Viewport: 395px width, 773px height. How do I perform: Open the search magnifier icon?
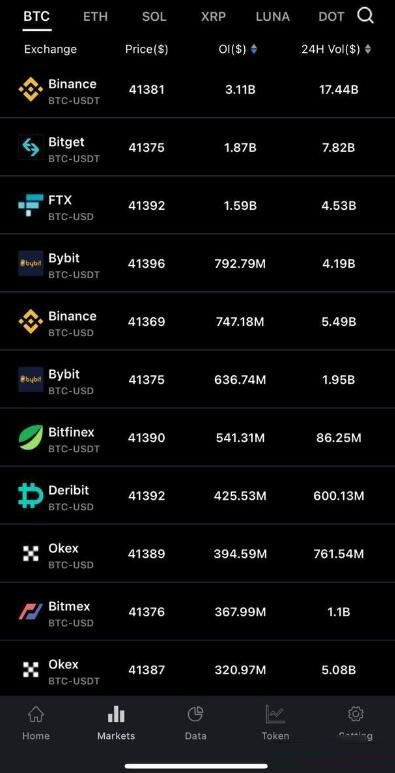(x=365, y=16)
